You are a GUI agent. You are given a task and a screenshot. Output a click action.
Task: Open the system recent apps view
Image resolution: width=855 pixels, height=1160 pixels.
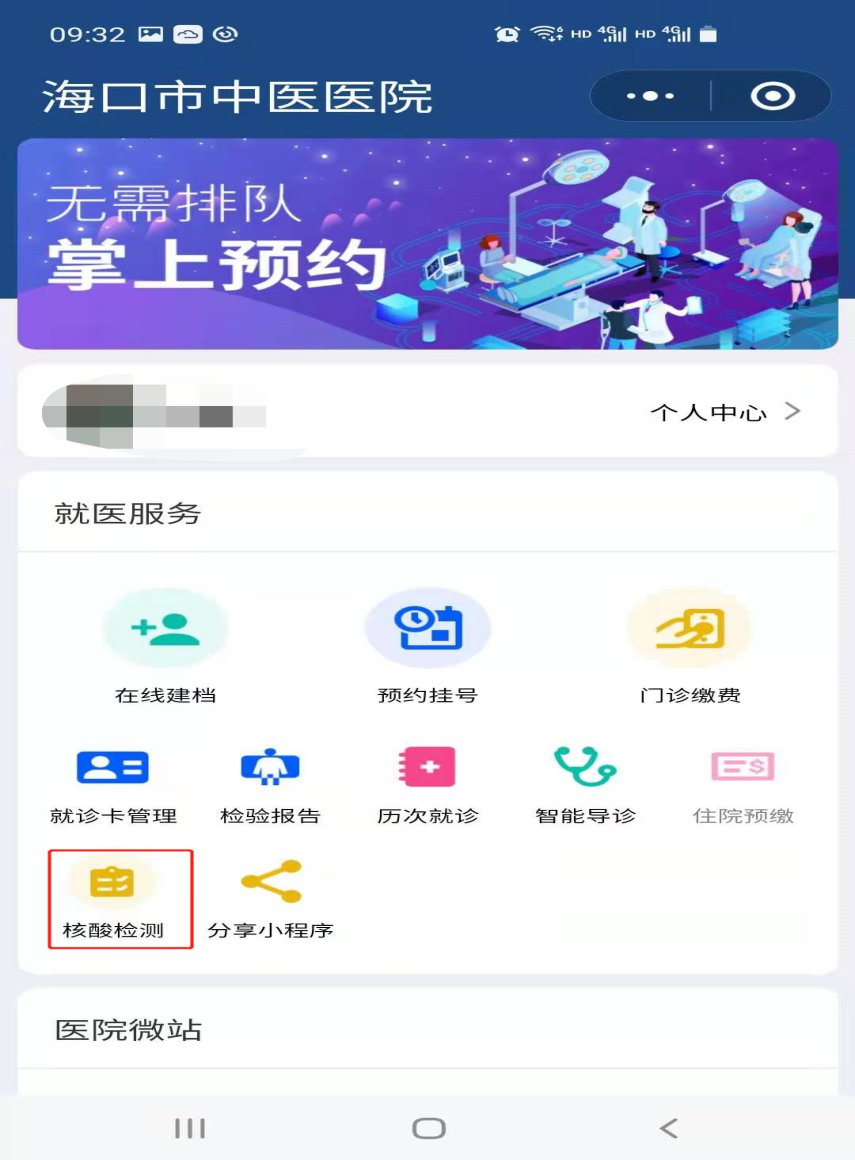click(190, 1128)
